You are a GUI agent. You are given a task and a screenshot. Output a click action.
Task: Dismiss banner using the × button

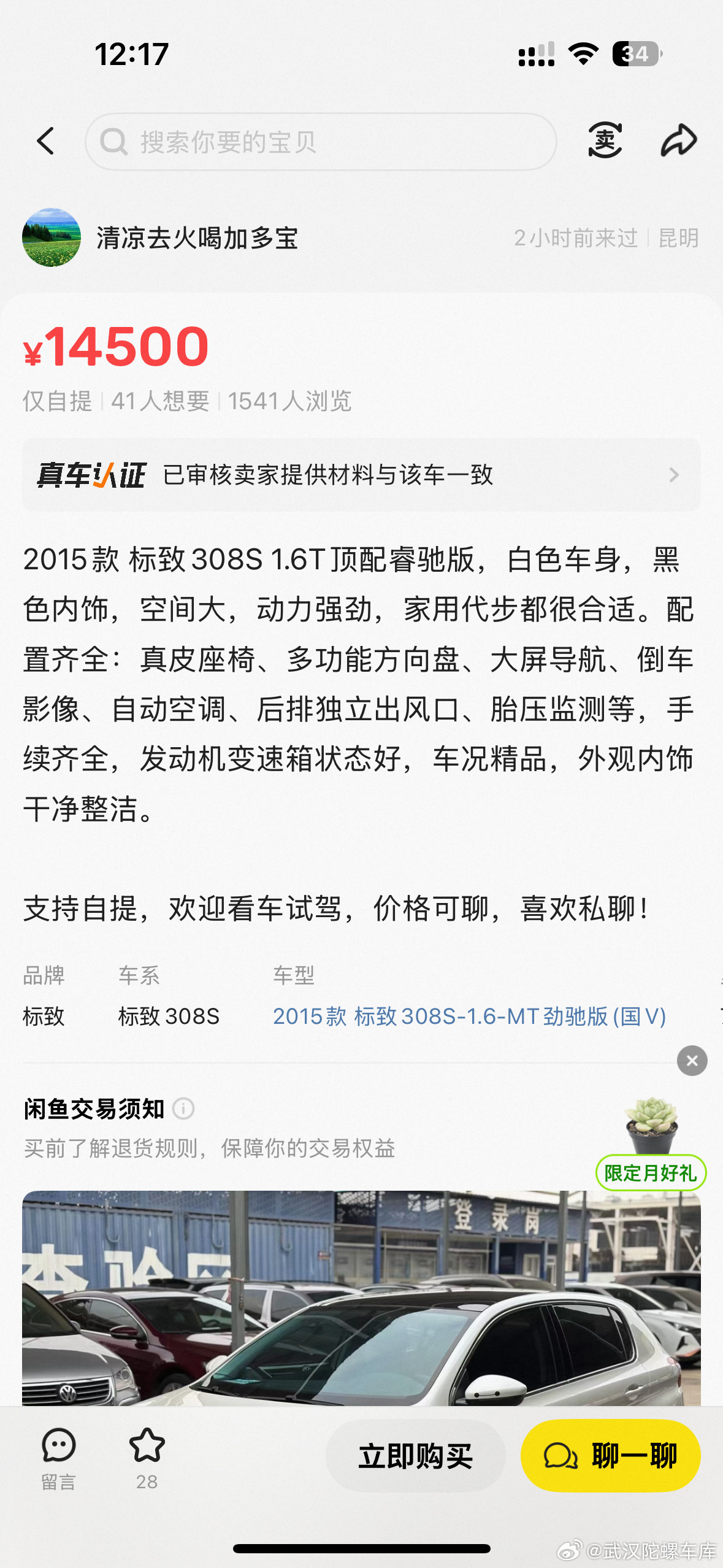(x=692, y=1062)
